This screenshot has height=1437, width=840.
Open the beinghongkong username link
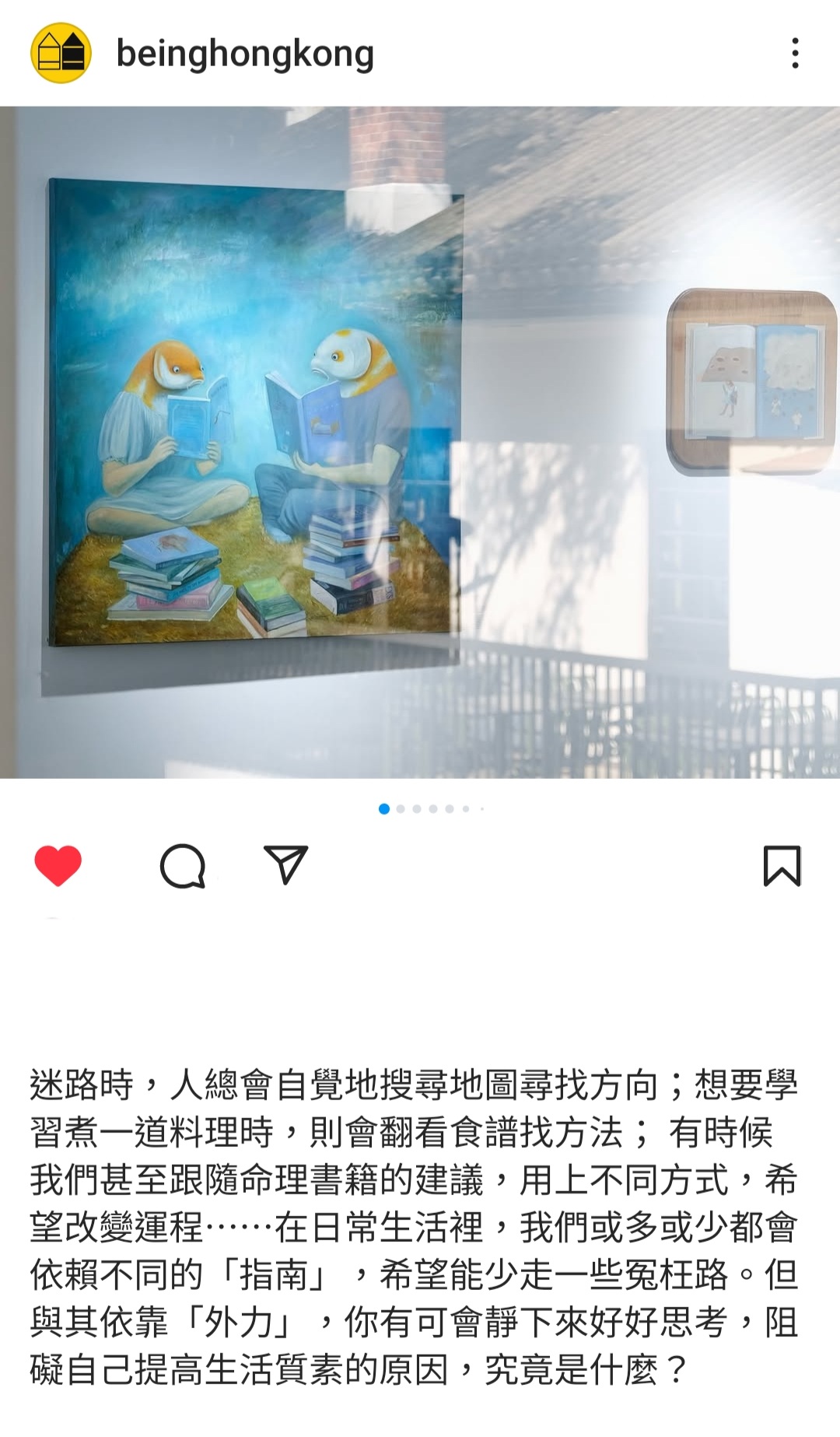point(244,54)
